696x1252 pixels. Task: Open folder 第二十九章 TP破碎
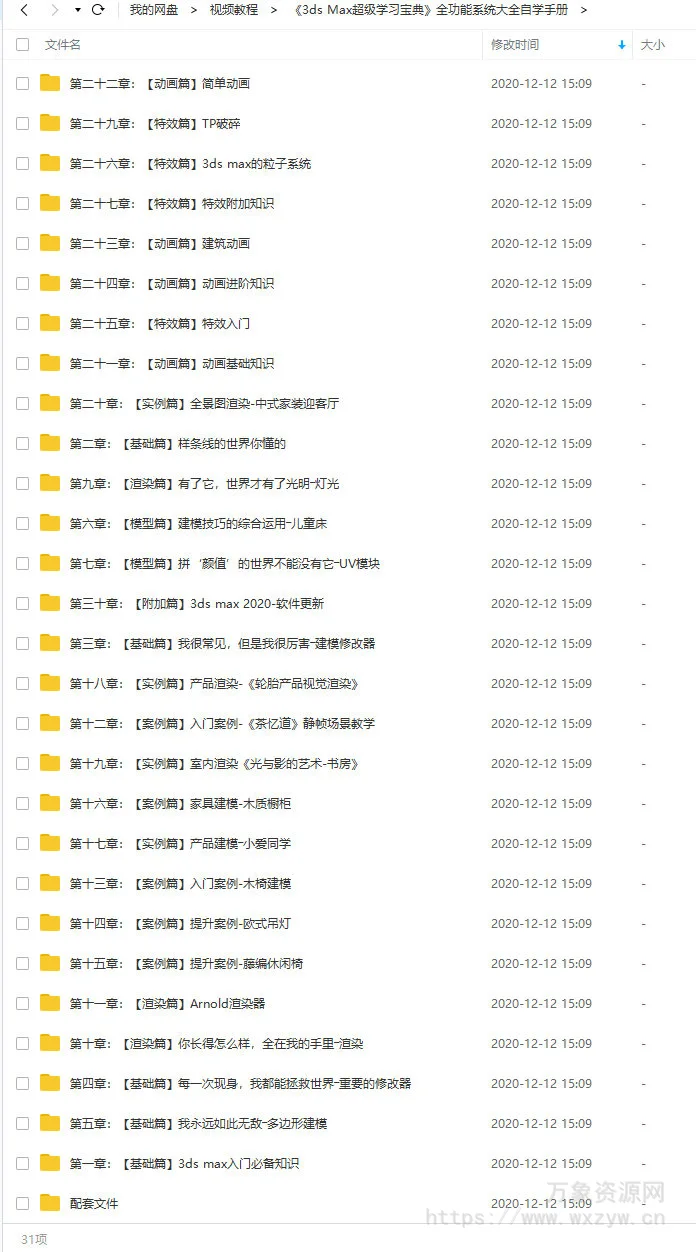[155, 124]
